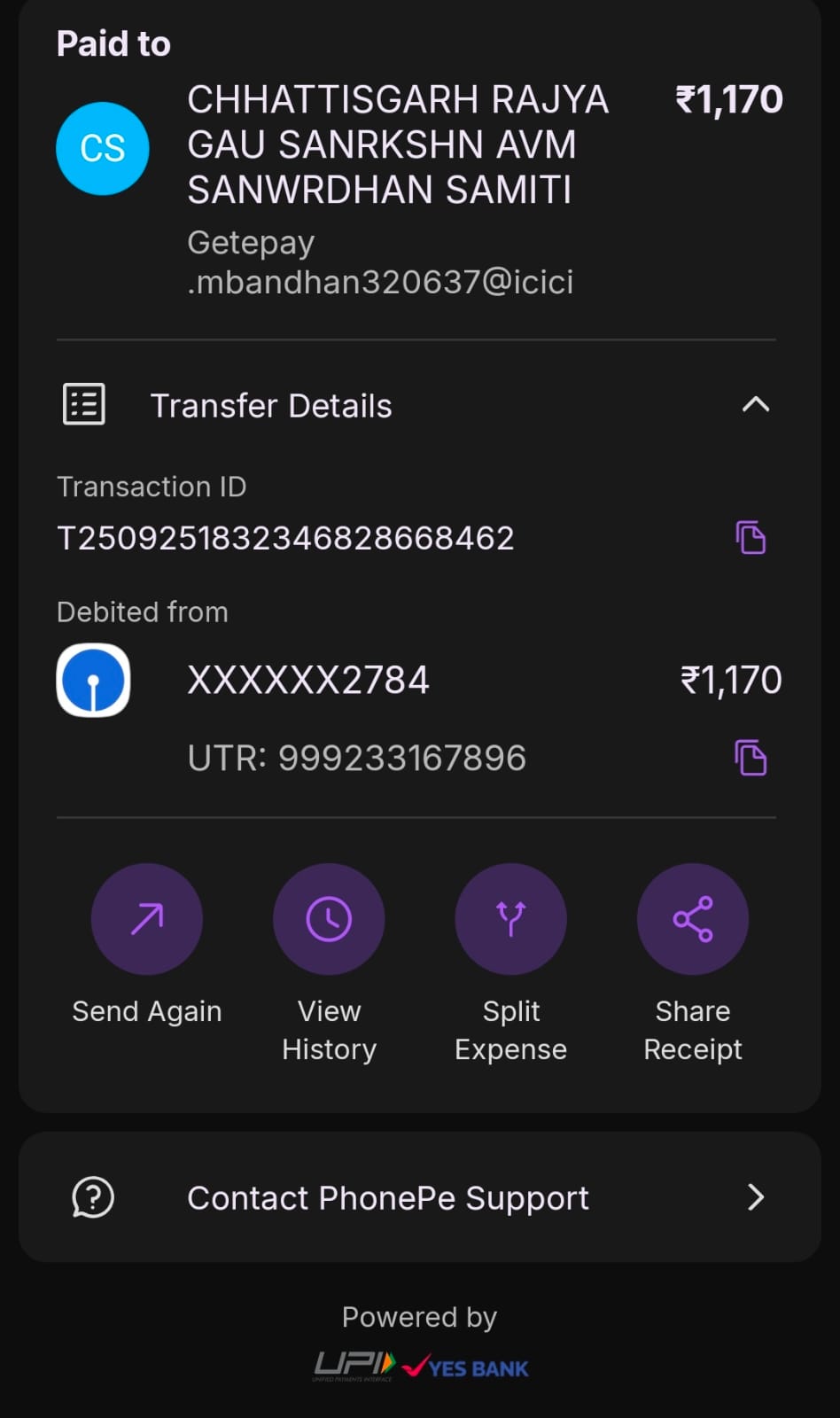Screen dimensions: 840x1418
Task: Collapse the Transfer Details section
Action: 755,405
